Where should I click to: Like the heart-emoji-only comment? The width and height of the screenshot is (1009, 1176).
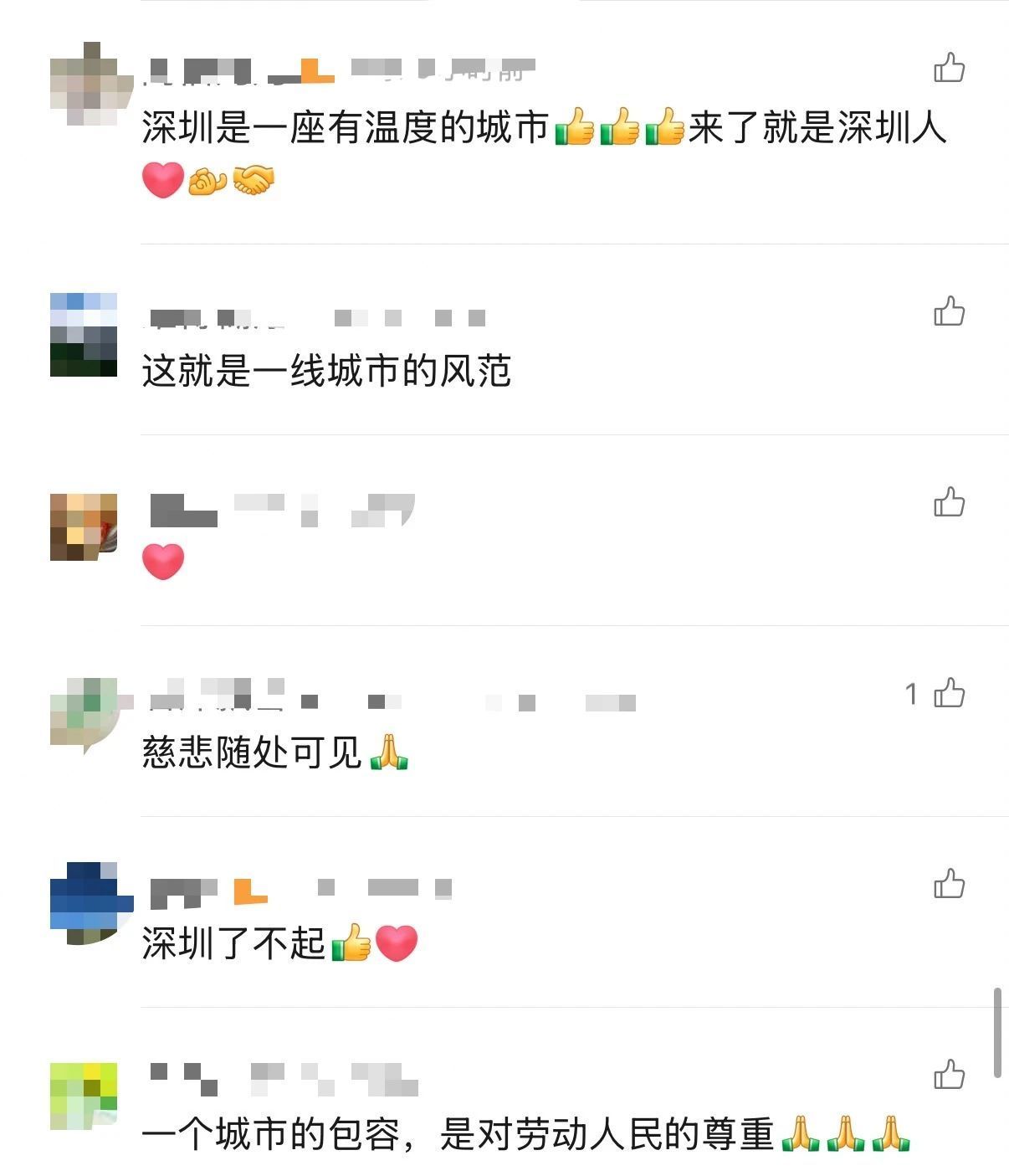point(949,502)
